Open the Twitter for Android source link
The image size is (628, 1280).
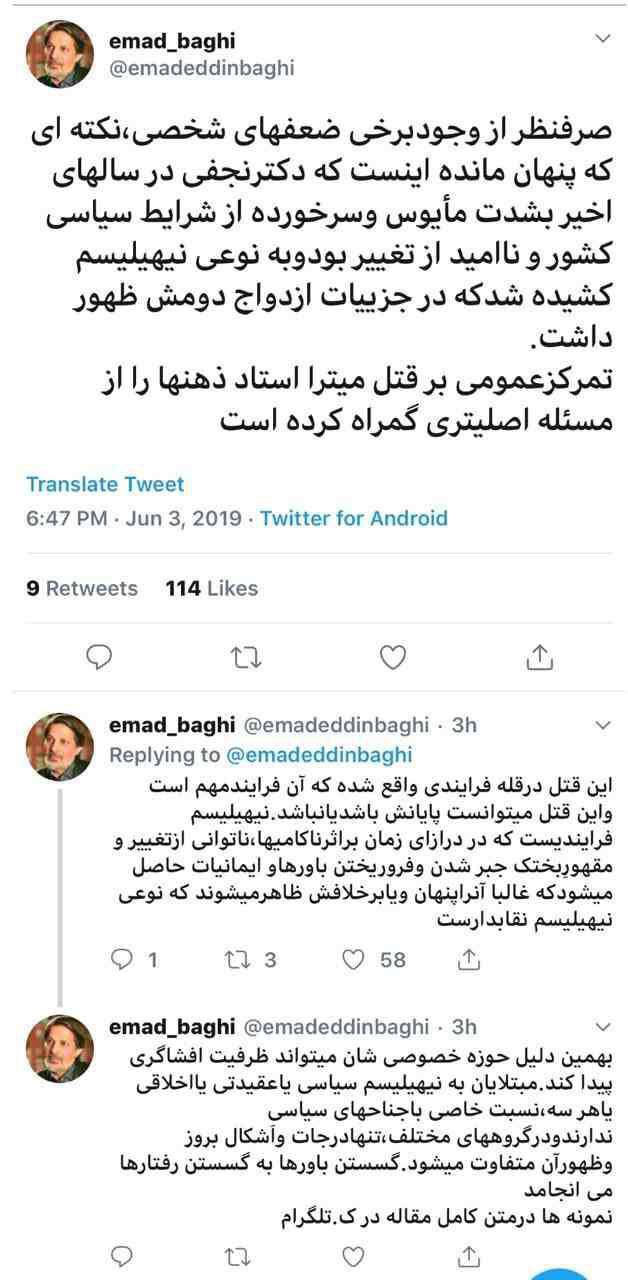[x=353, y=518]
